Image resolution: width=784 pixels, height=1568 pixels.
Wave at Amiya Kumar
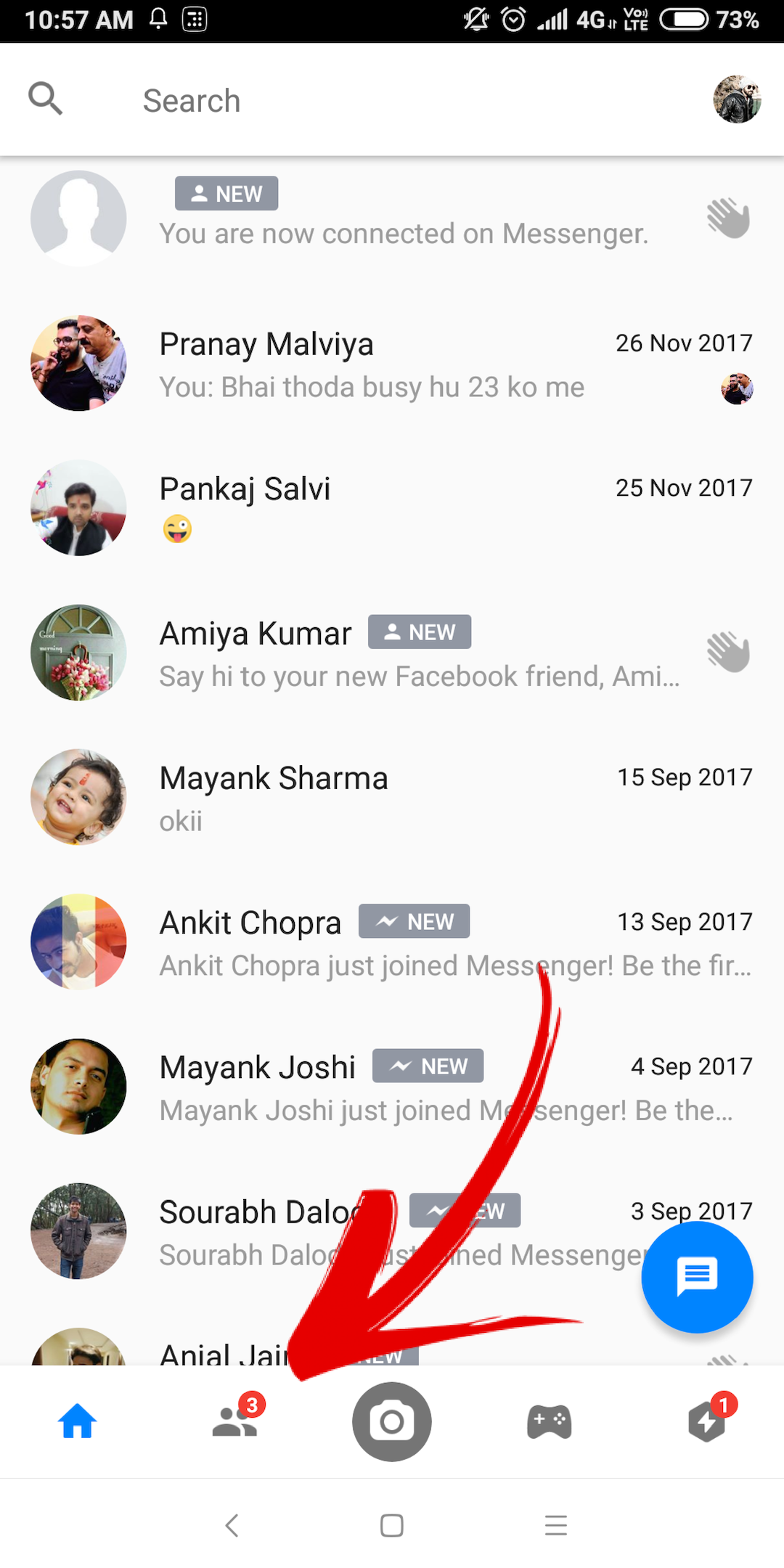[x=728, y=652]
